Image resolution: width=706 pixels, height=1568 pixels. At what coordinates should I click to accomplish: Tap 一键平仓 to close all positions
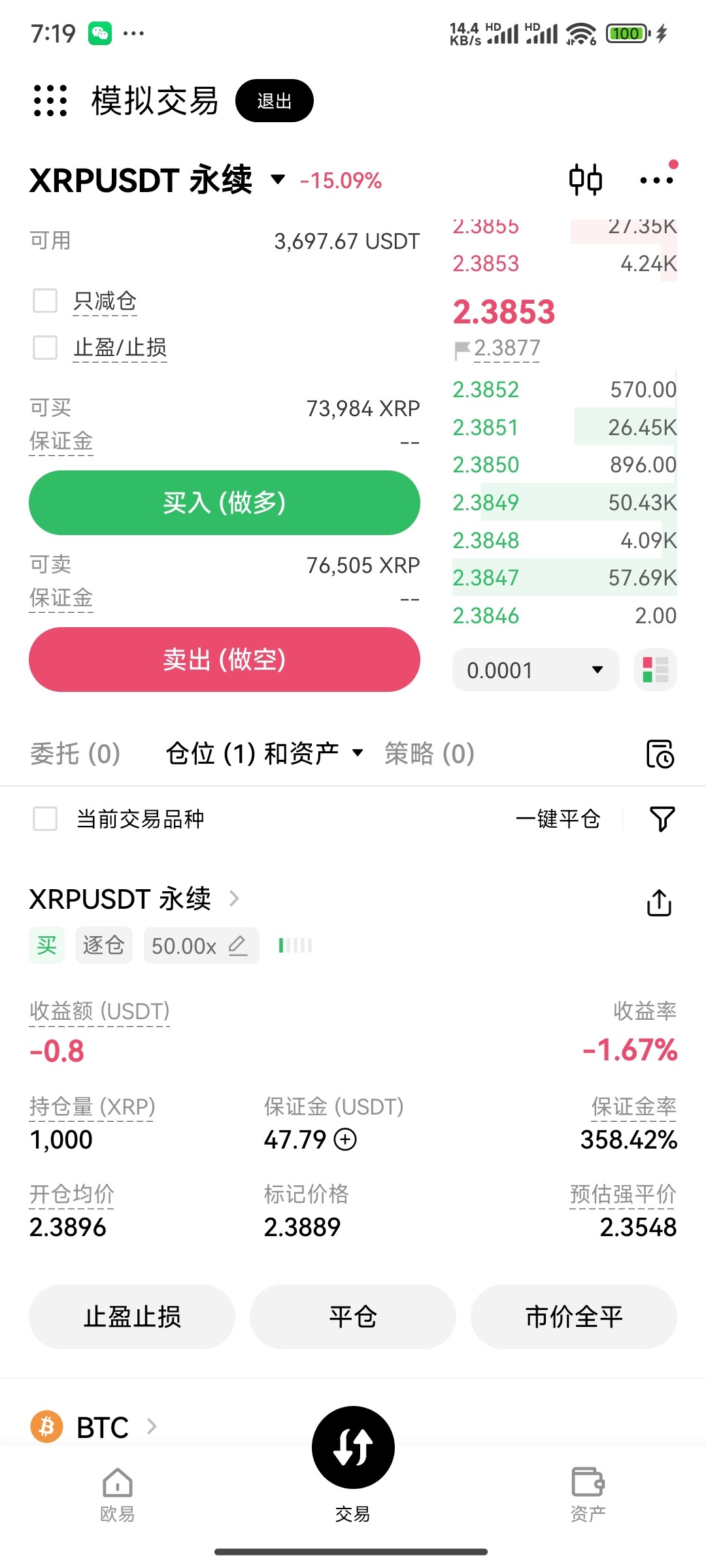(558, 819)
